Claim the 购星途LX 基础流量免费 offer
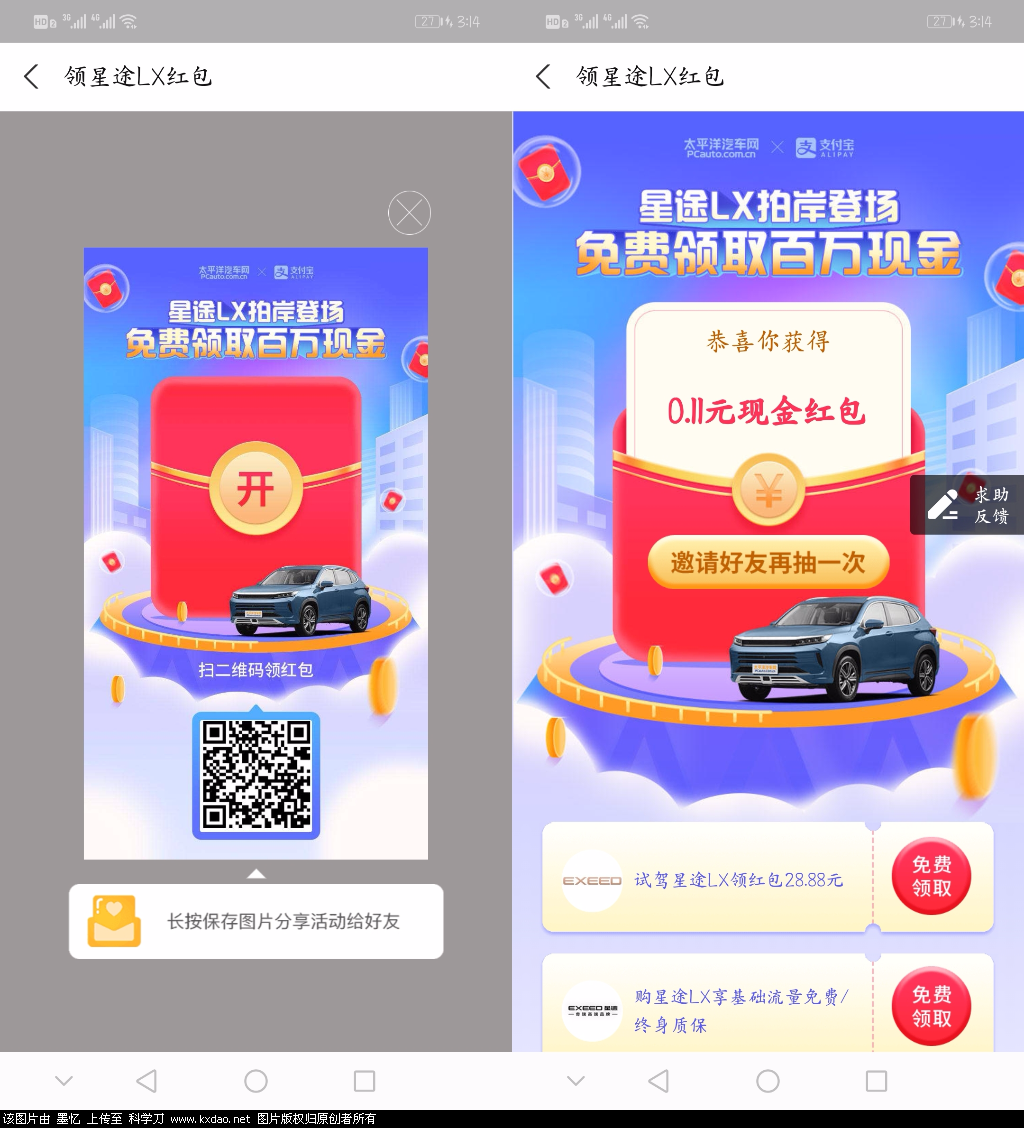The image size is (1024, 1128). click(x=931, y=1006)
